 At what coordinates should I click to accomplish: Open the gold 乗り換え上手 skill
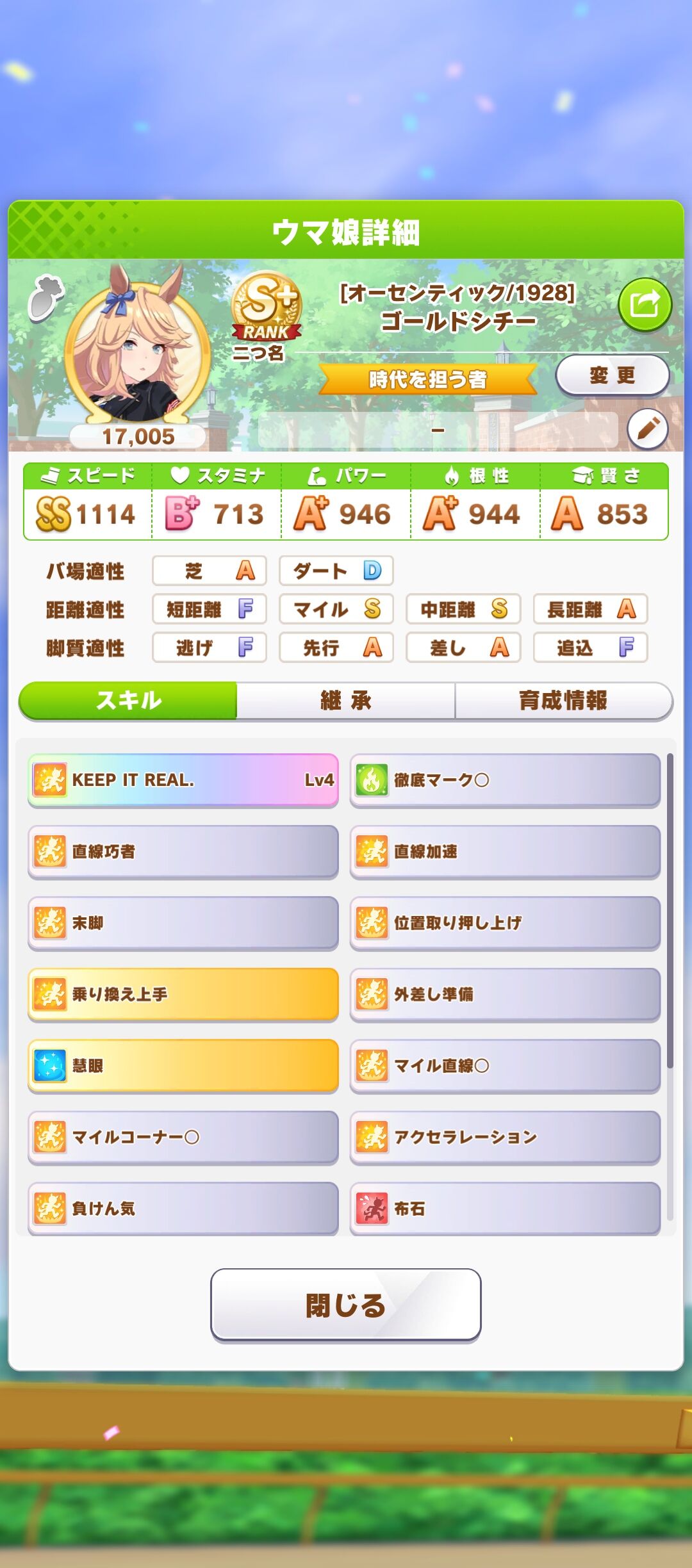tap(183, 994)
